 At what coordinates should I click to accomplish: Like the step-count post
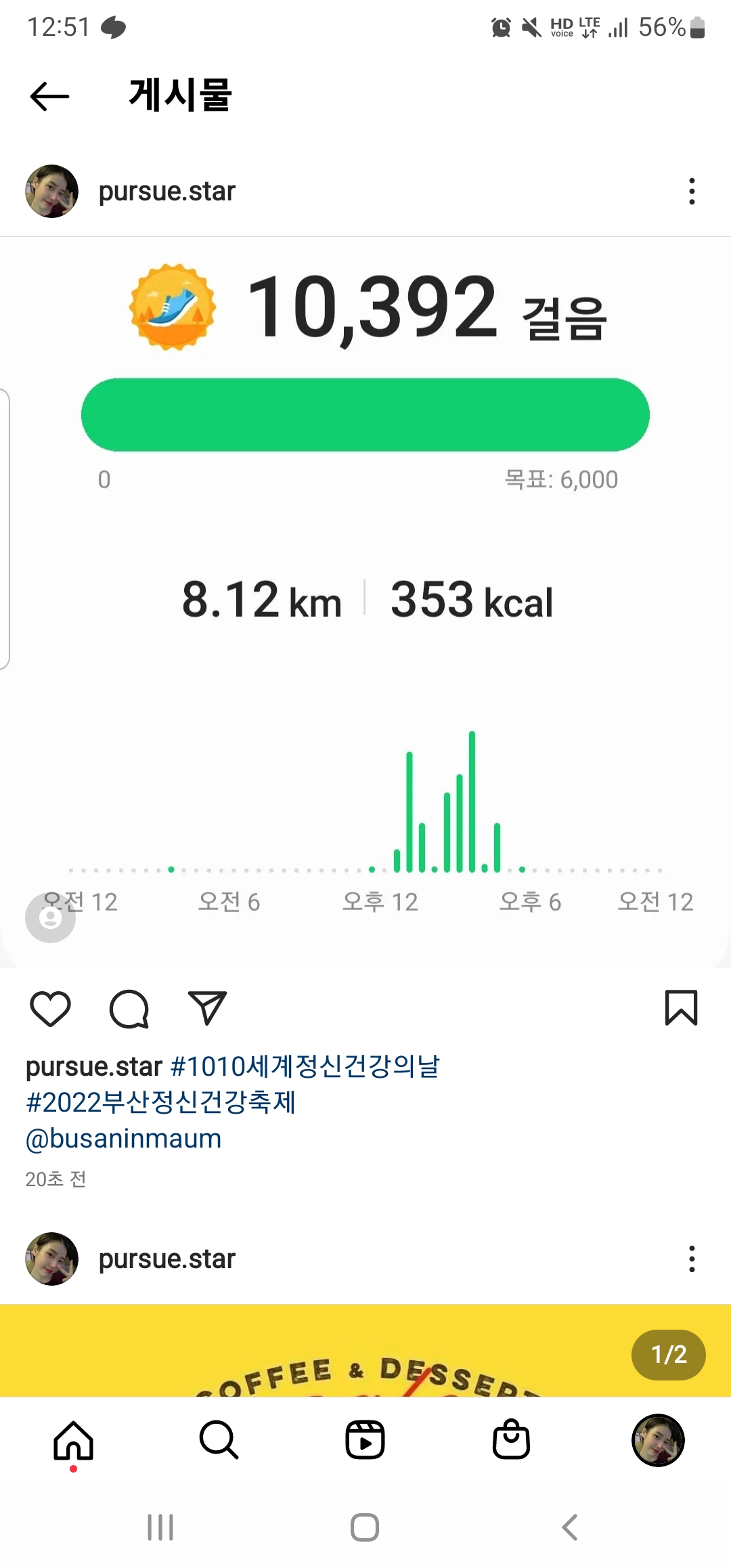(x=51, y=1009)
